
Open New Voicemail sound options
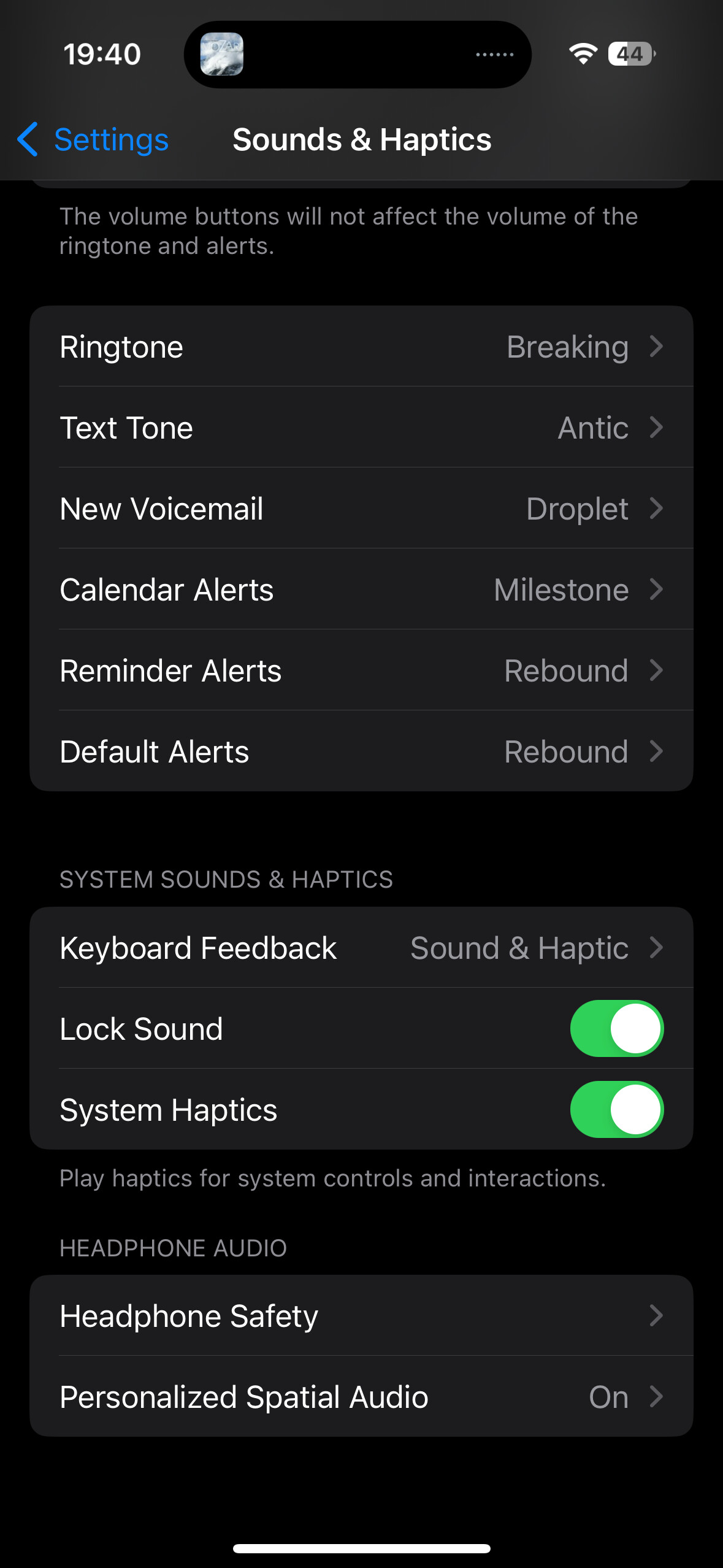tap(362, 508)
